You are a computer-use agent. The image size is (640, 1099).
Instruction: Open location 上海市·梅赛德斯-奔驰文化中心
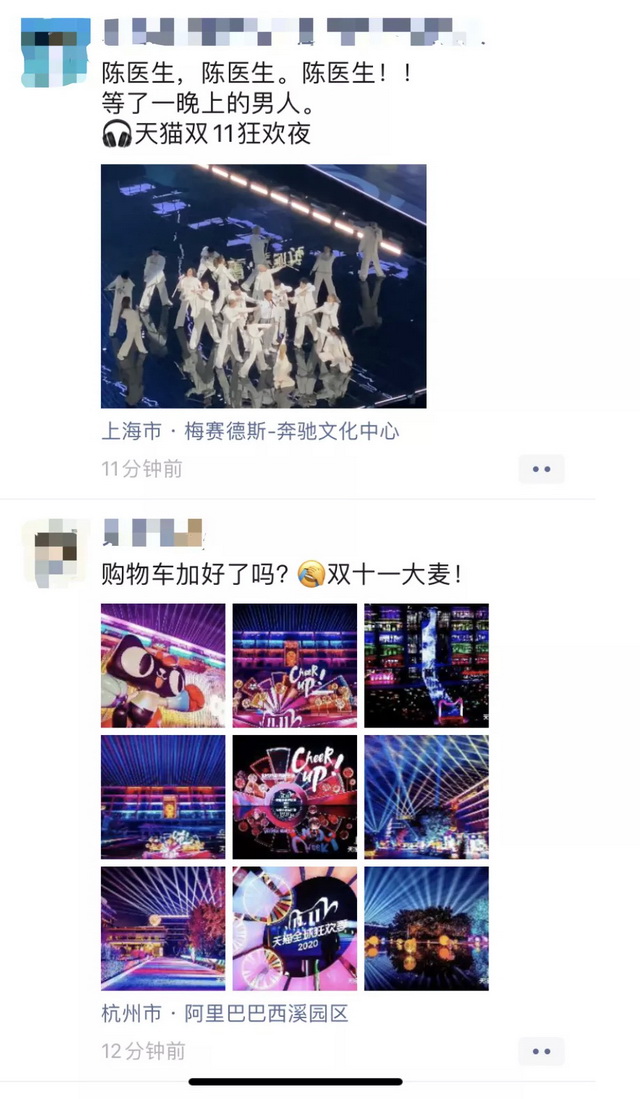click(x=250, y=432)
